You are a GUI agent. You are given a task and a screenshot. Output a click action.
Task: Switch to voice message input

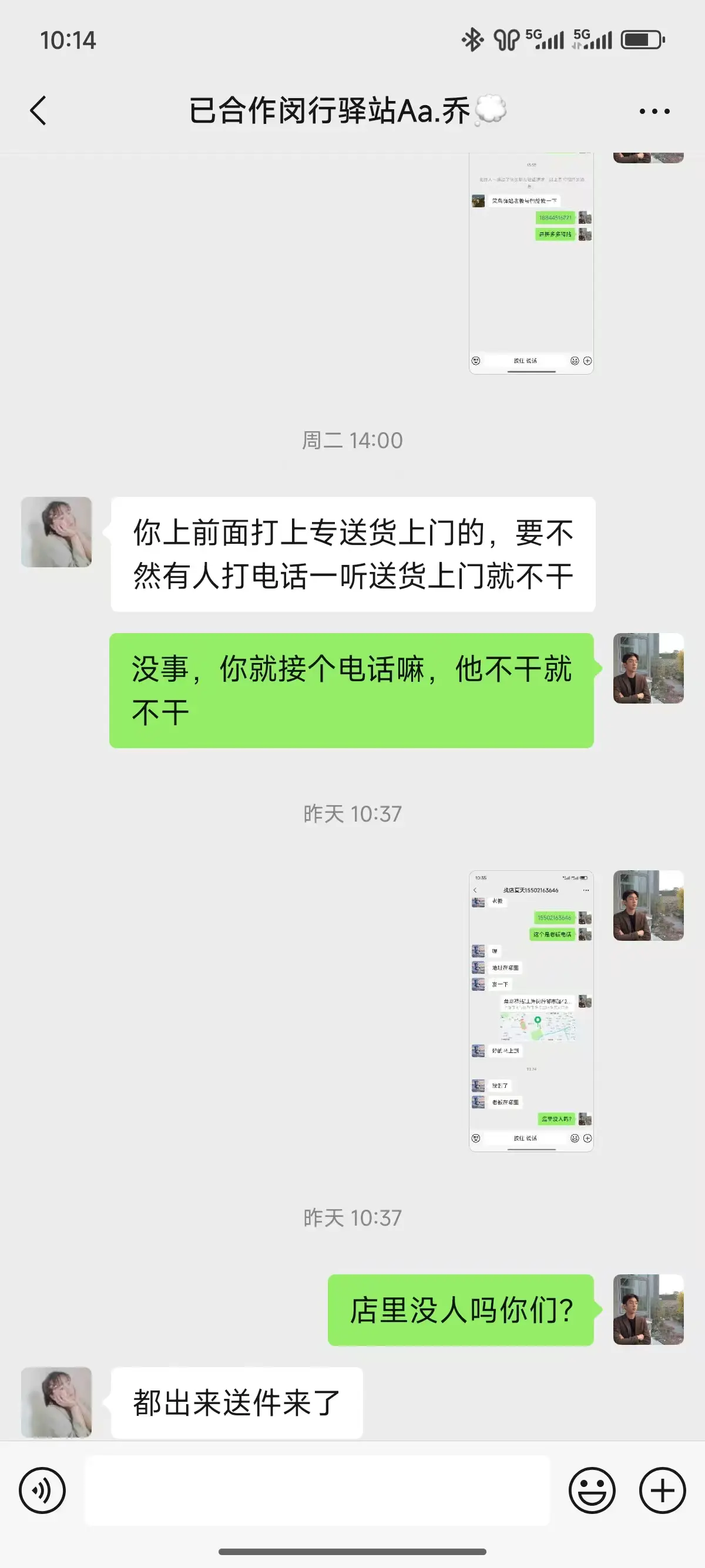(x=42, y=1490)
